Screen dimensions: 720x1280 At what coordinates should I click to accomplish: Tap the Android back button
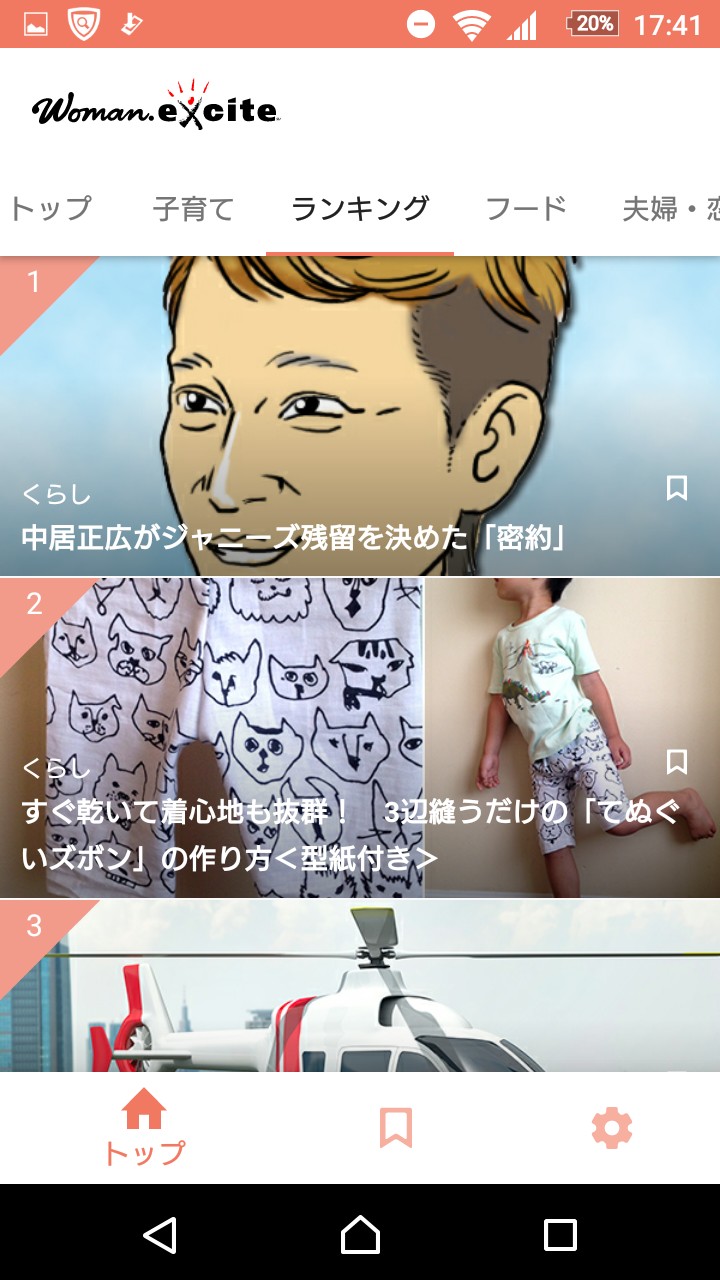(160, 1235)
